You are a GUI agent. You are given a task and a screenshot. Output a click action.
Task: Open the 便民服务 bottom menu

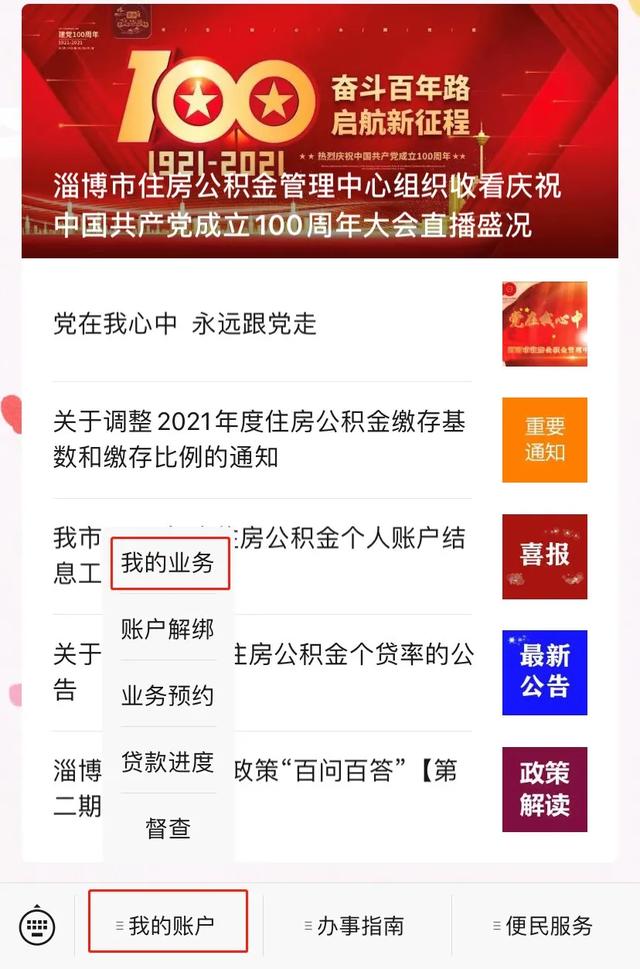[x=546, y=926]
